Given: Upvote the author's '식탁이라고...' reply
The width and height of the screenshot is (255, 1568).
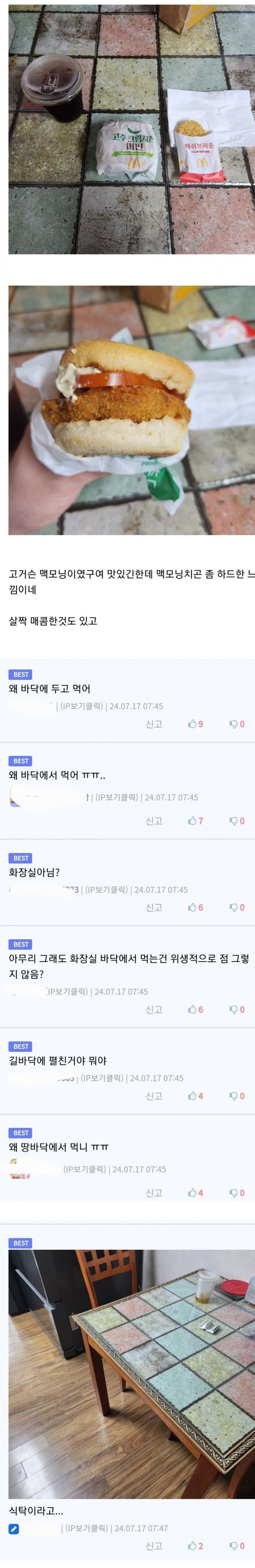Looking at the screenshot, I should click(195, 1545).
